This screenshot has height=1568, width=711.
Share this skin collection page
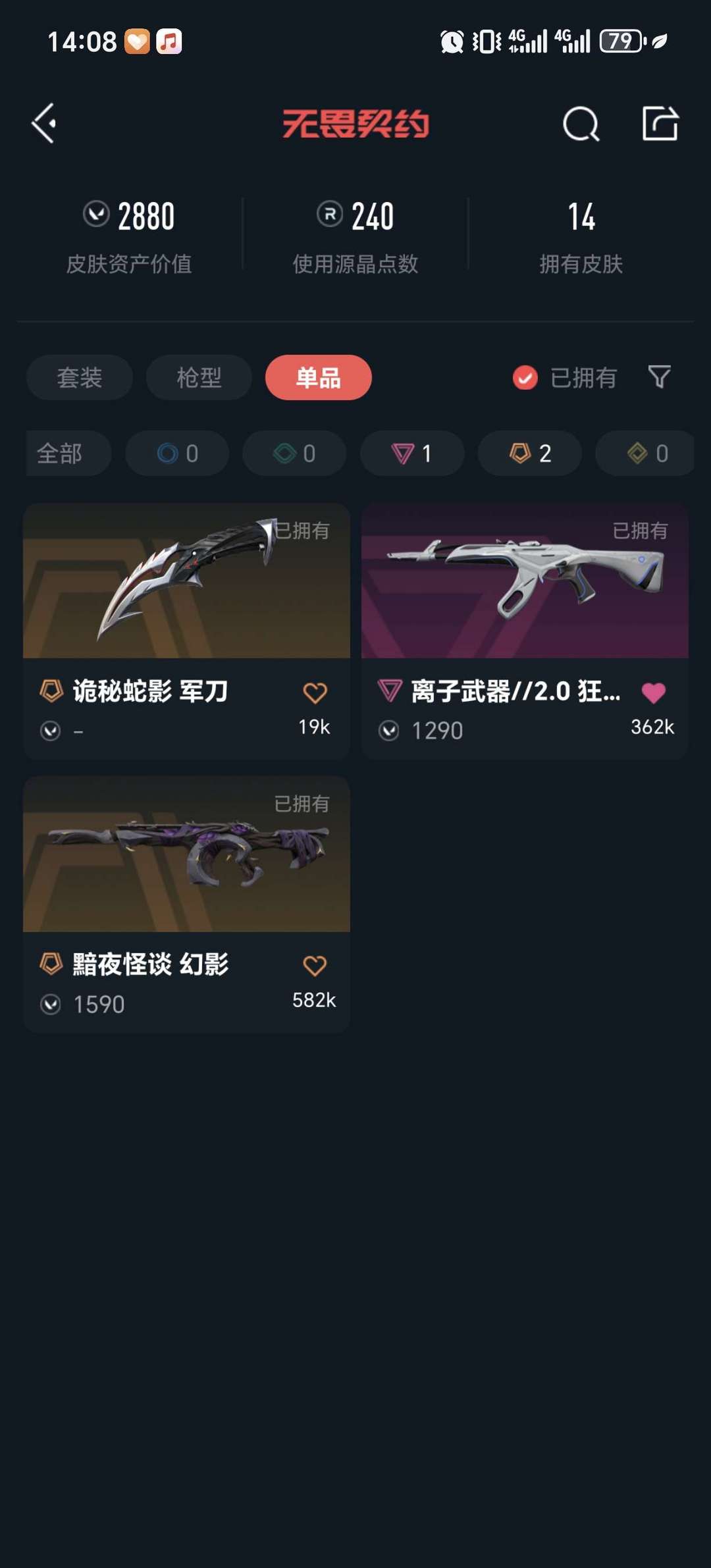click(660, 123)
